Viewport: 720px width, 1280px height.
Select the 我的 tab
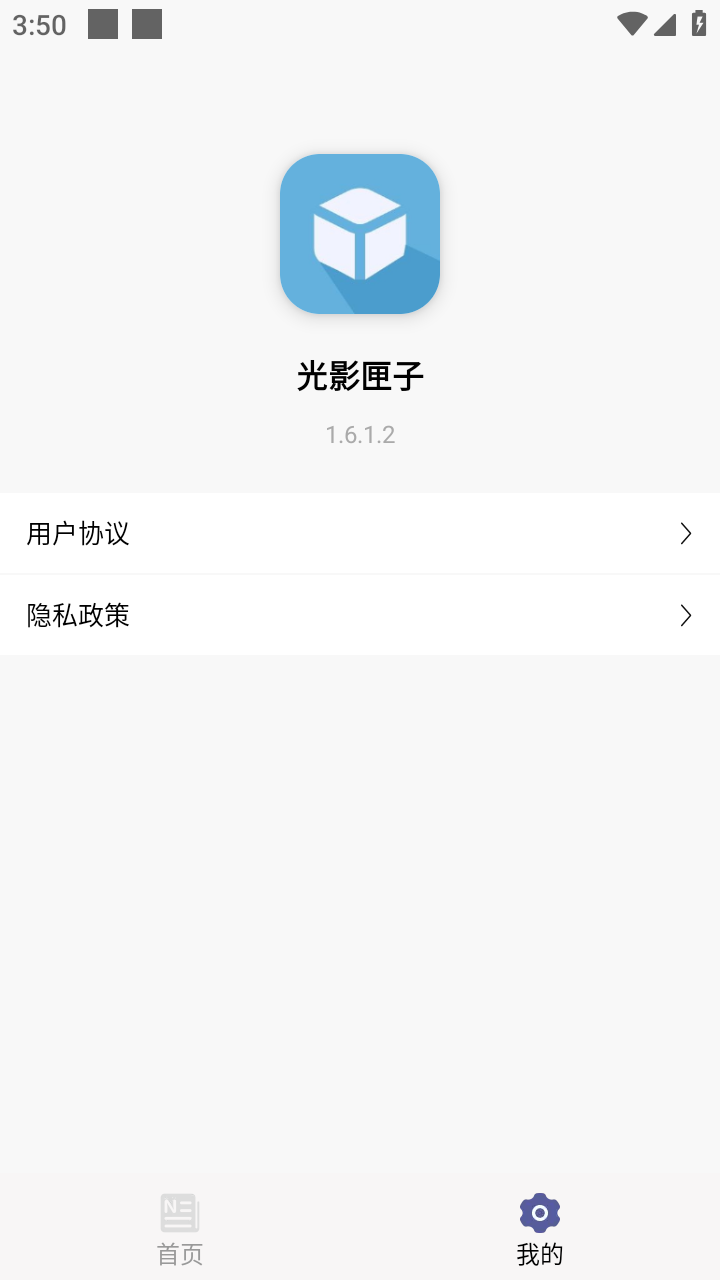(540, 1228)
